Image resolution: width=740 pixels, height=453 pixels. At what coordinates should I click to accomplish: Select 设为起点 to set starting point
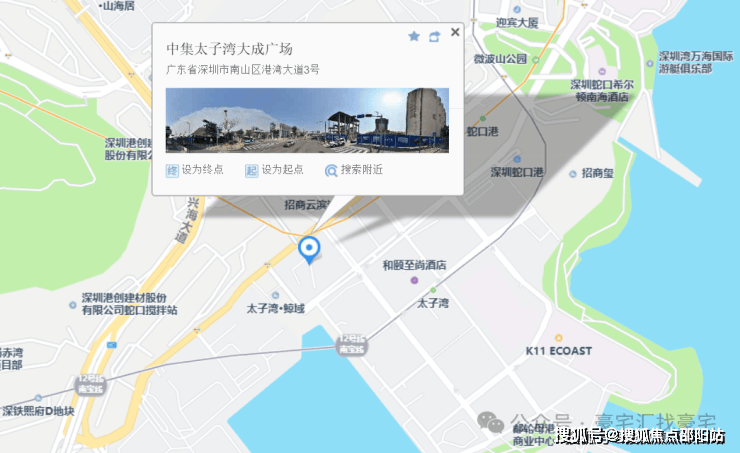(274, 170)
